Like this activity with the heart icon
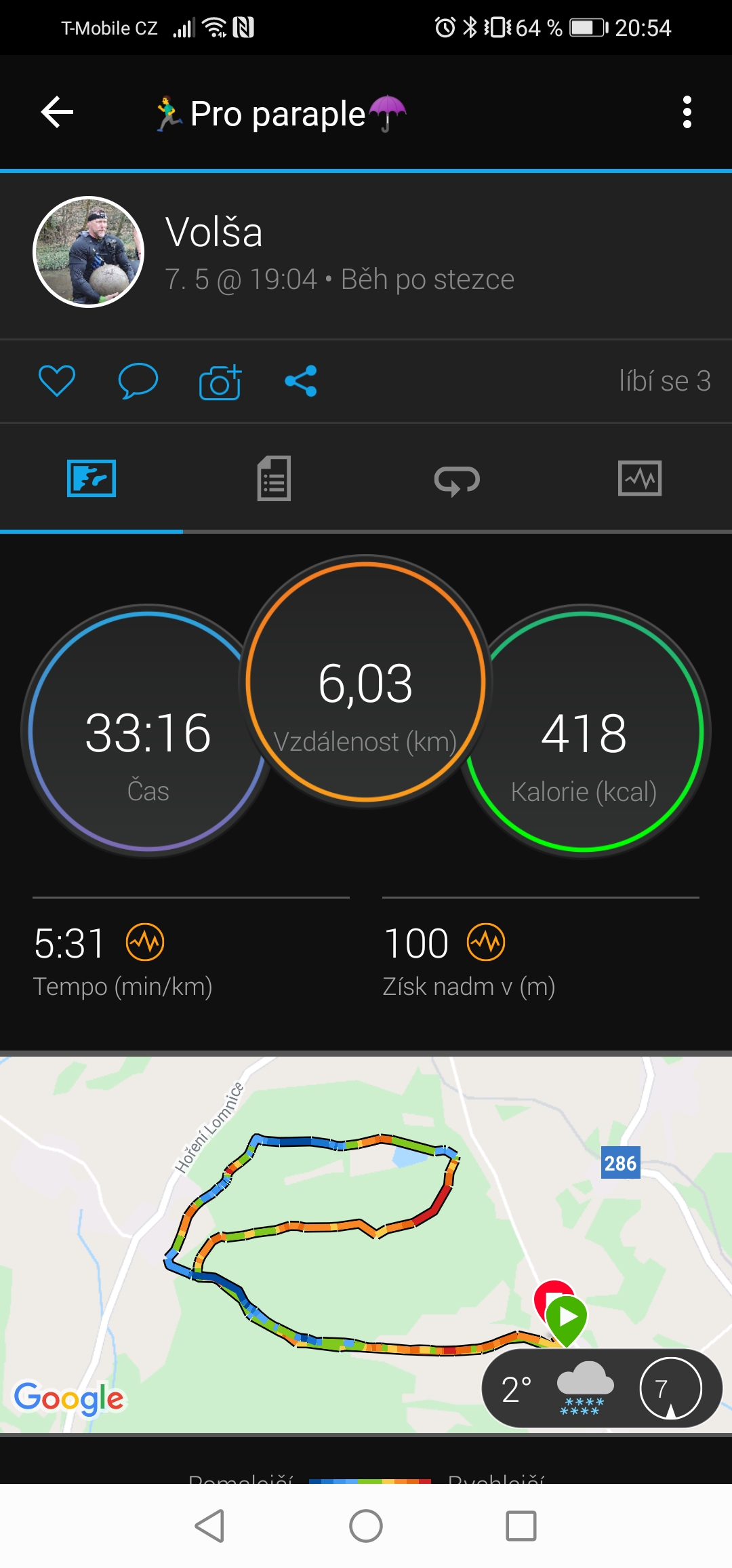This screenshot has height=1568, width=732. 57,380
